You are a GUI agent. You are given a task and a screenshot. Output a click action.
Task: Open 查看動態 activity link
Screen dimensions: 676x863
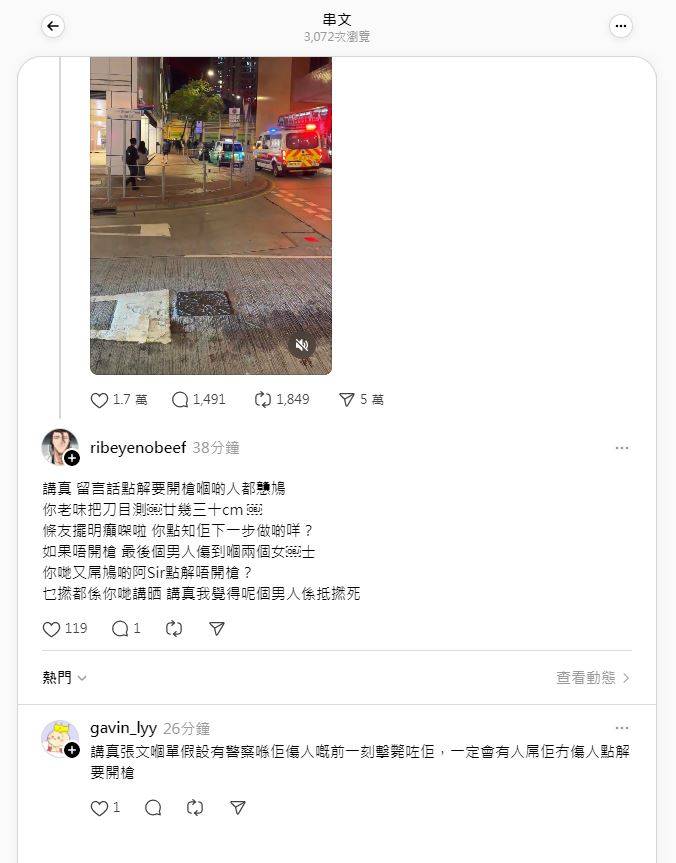593,678
